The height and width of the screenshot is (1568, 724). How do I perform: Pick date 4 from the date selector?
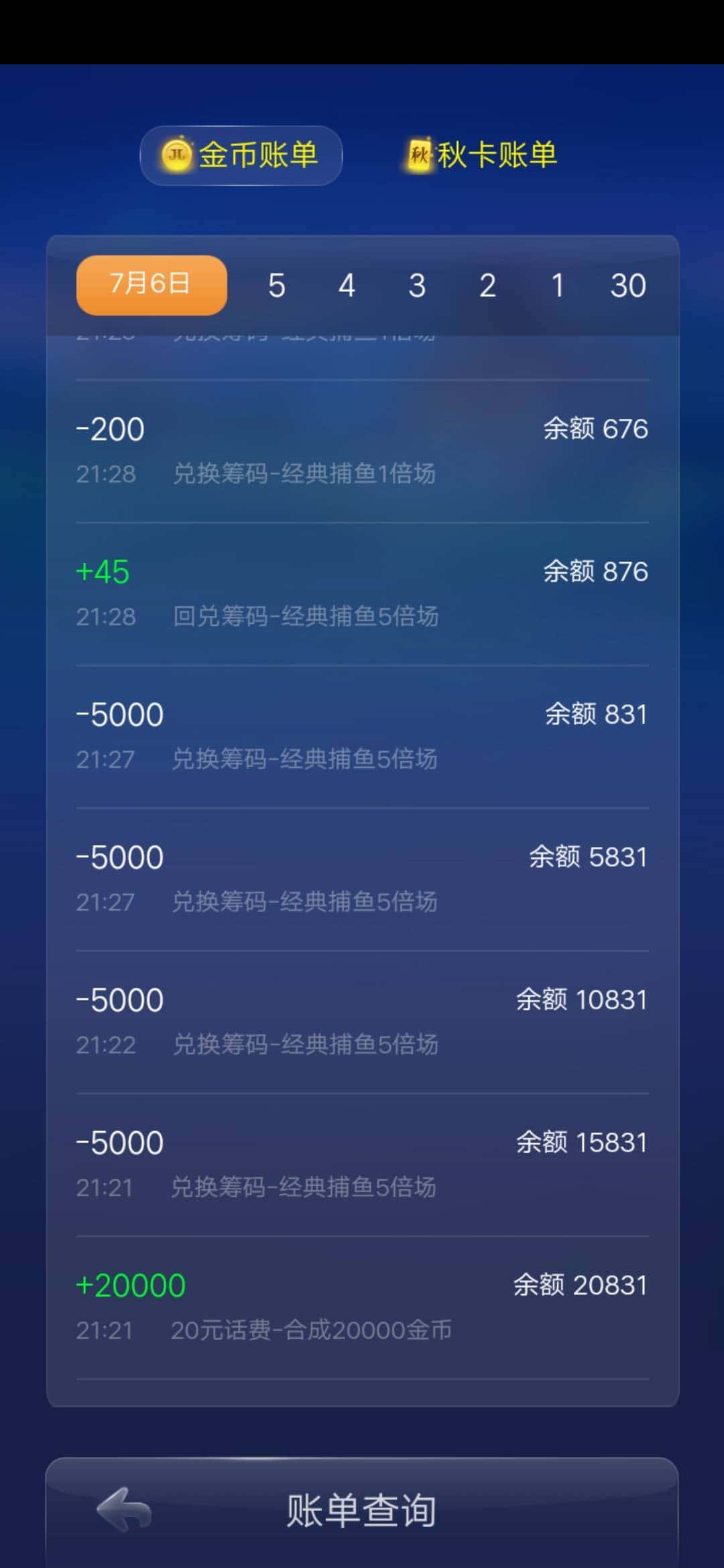[x=347, y=285]
